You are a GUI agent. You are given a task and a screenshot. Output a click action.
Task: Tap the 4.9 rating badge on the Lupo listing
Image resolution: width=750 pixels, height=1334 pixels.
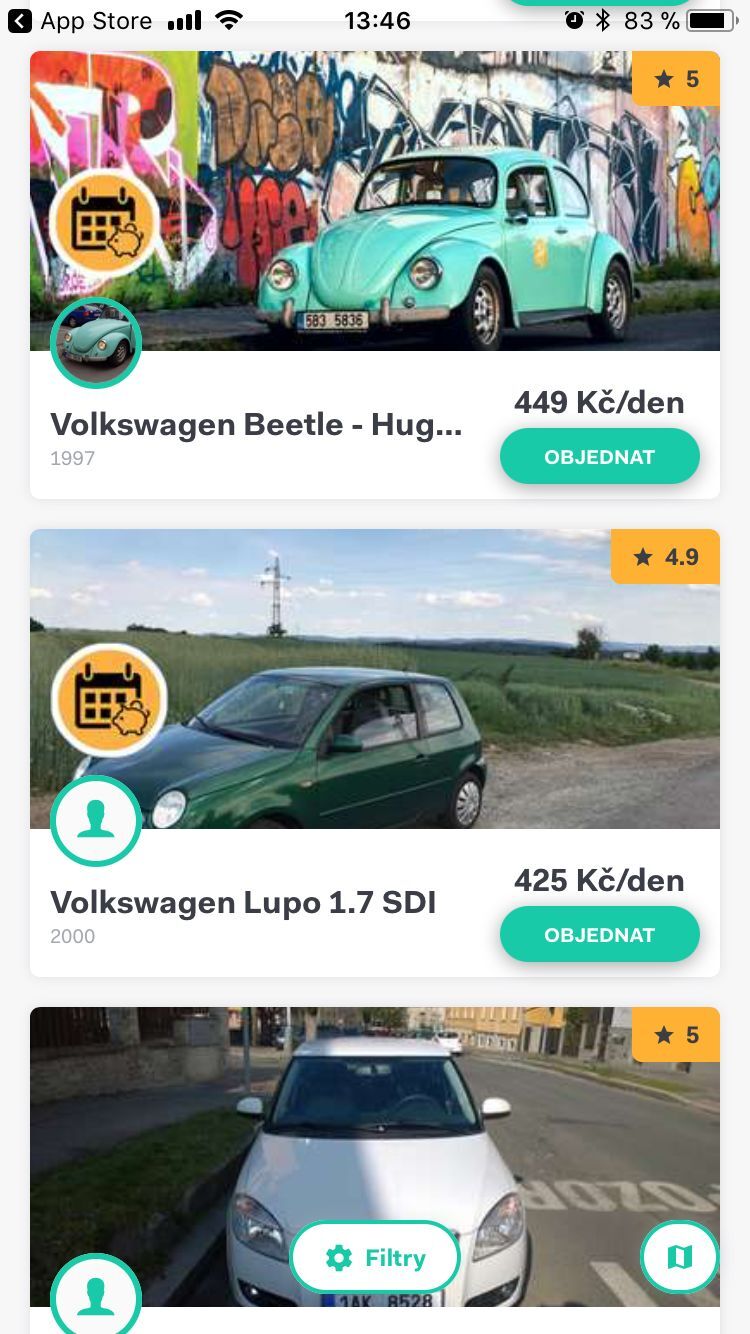point(665,557)
